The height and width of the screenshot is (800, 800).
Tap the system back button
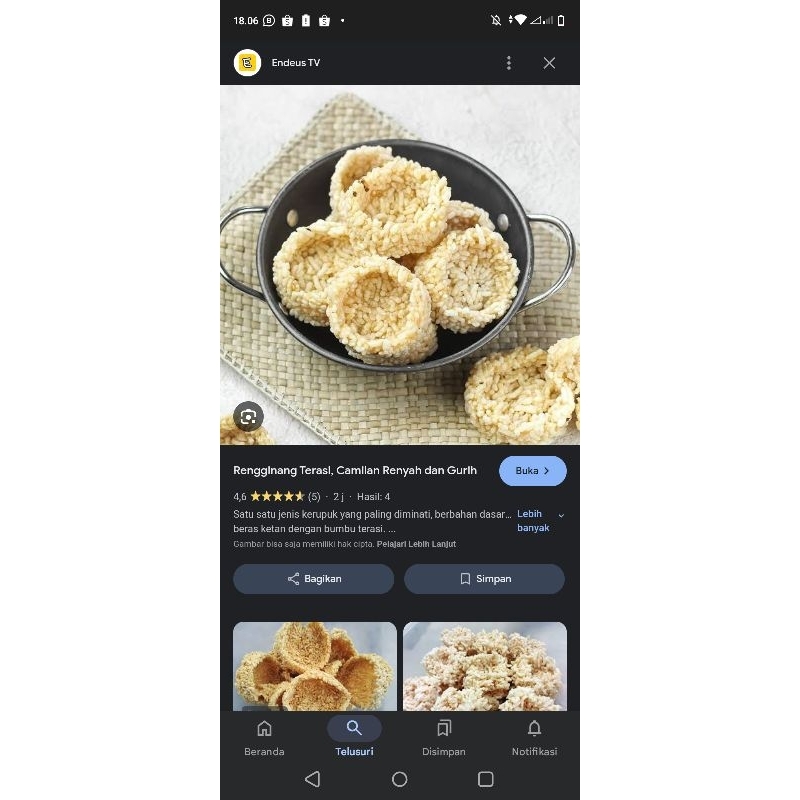click(x=312, y=779)
